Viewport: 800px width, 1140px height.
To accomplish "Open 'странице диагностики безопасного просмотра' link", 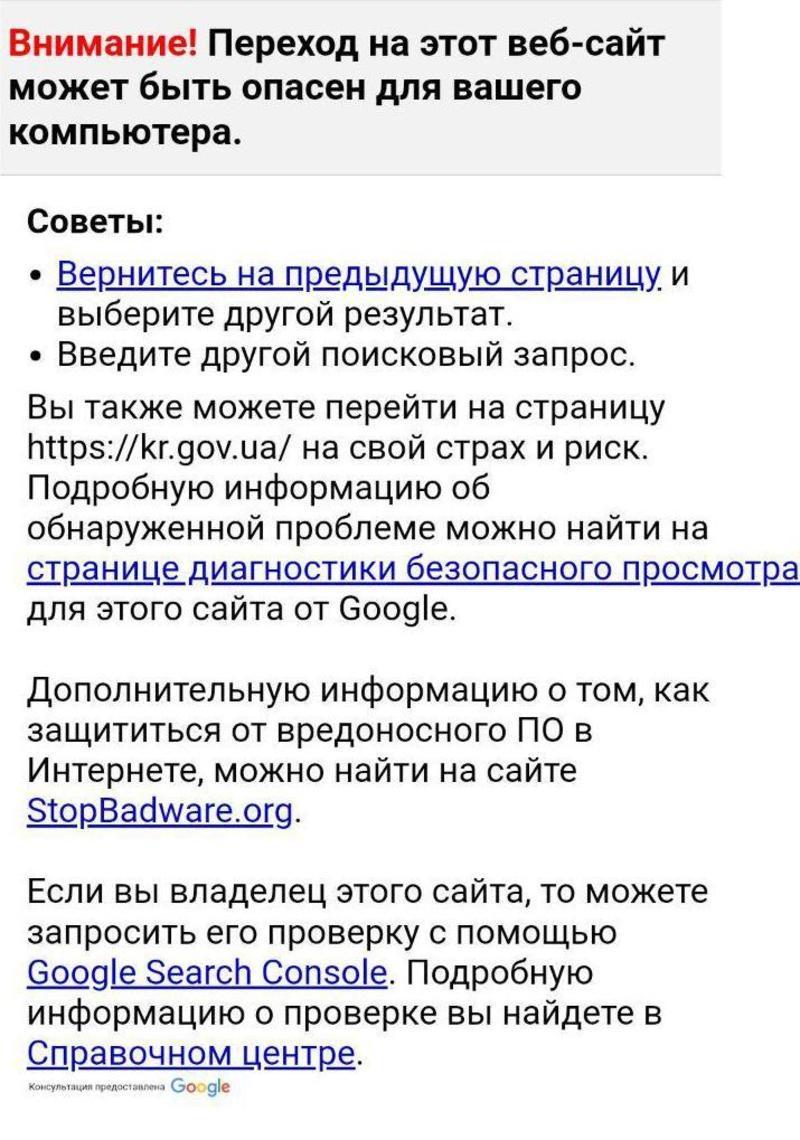I will (411, 567).
